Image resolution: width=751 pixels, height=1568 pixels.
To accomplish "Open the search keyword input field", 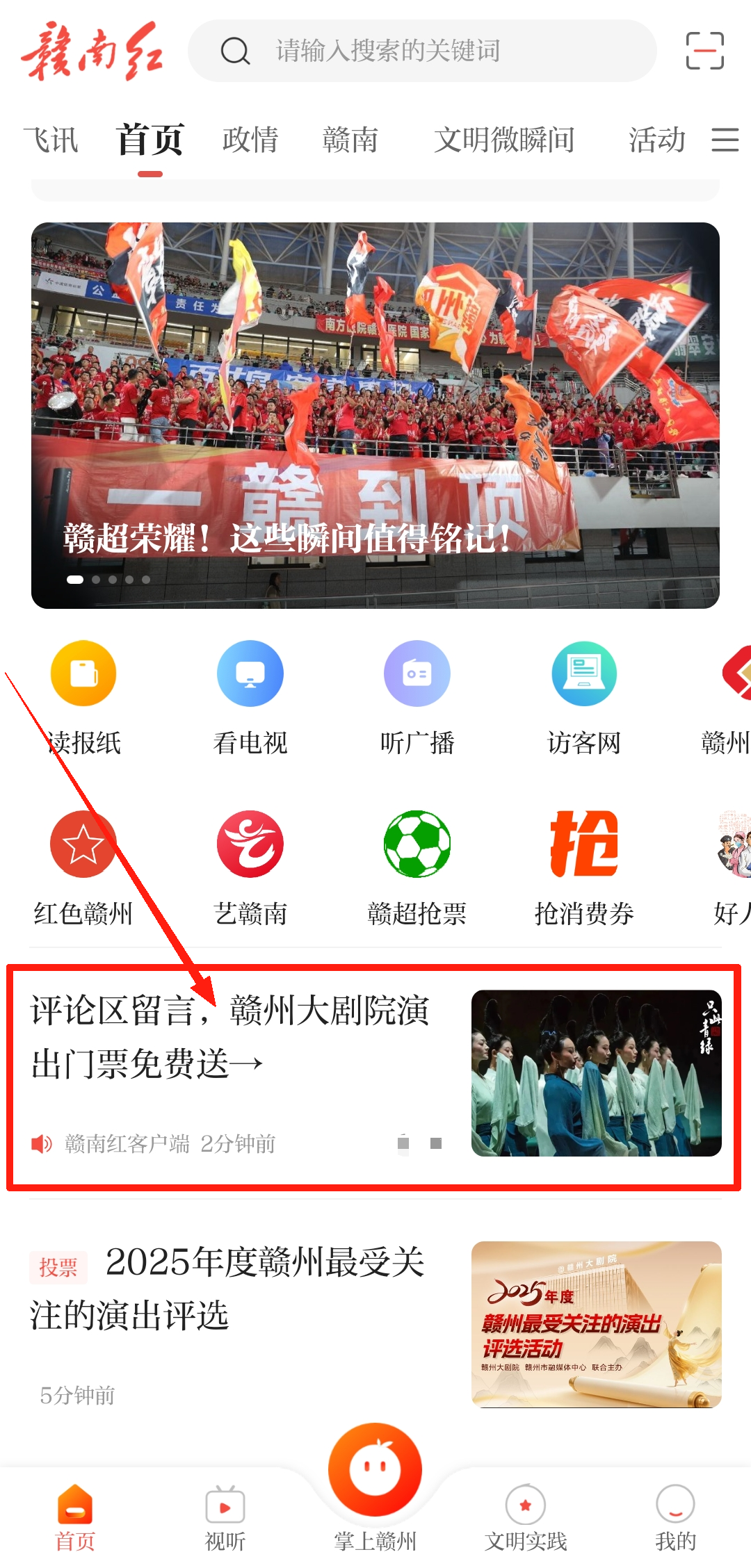I will pos(421,51).
